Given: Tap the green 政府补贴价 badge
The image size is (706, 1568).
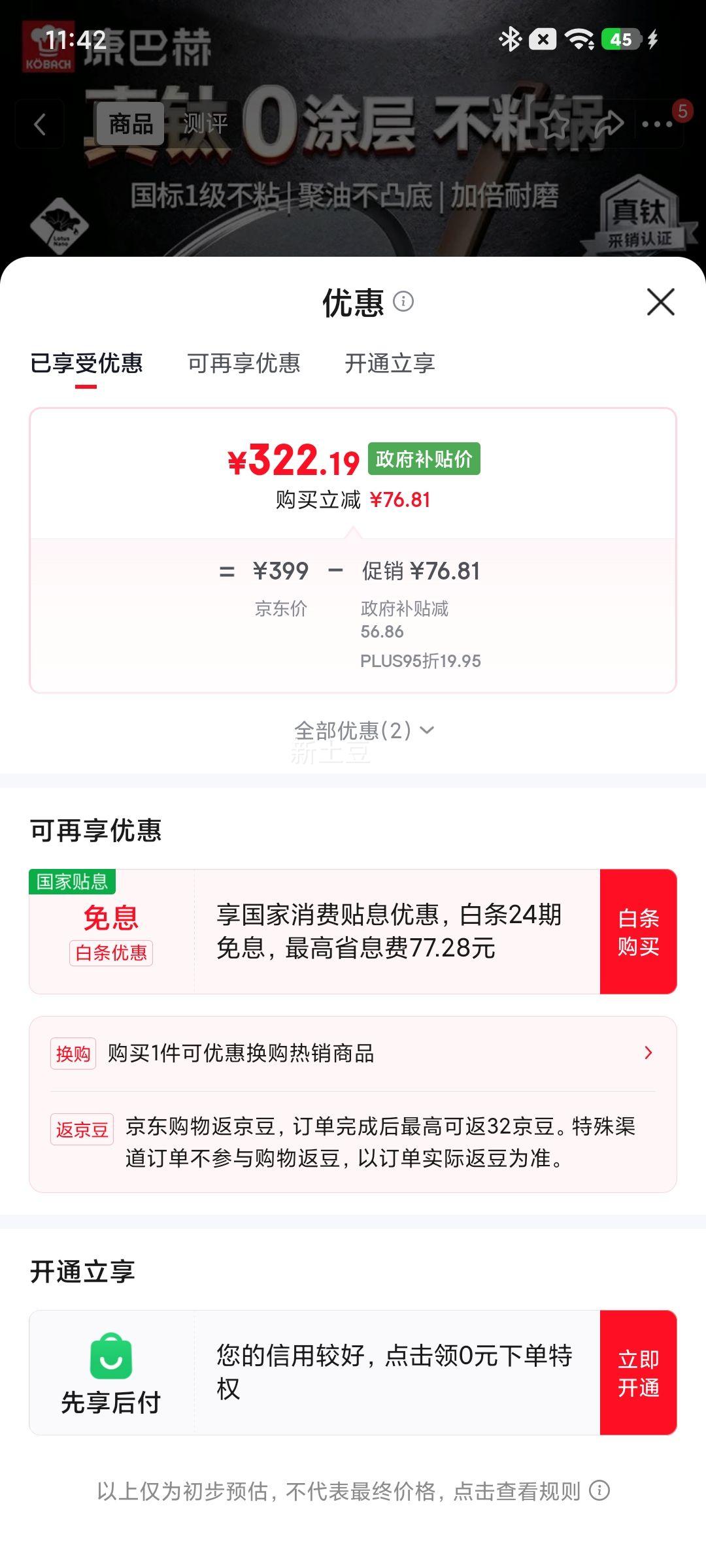Looking at the screenshot, I should 424,459.
